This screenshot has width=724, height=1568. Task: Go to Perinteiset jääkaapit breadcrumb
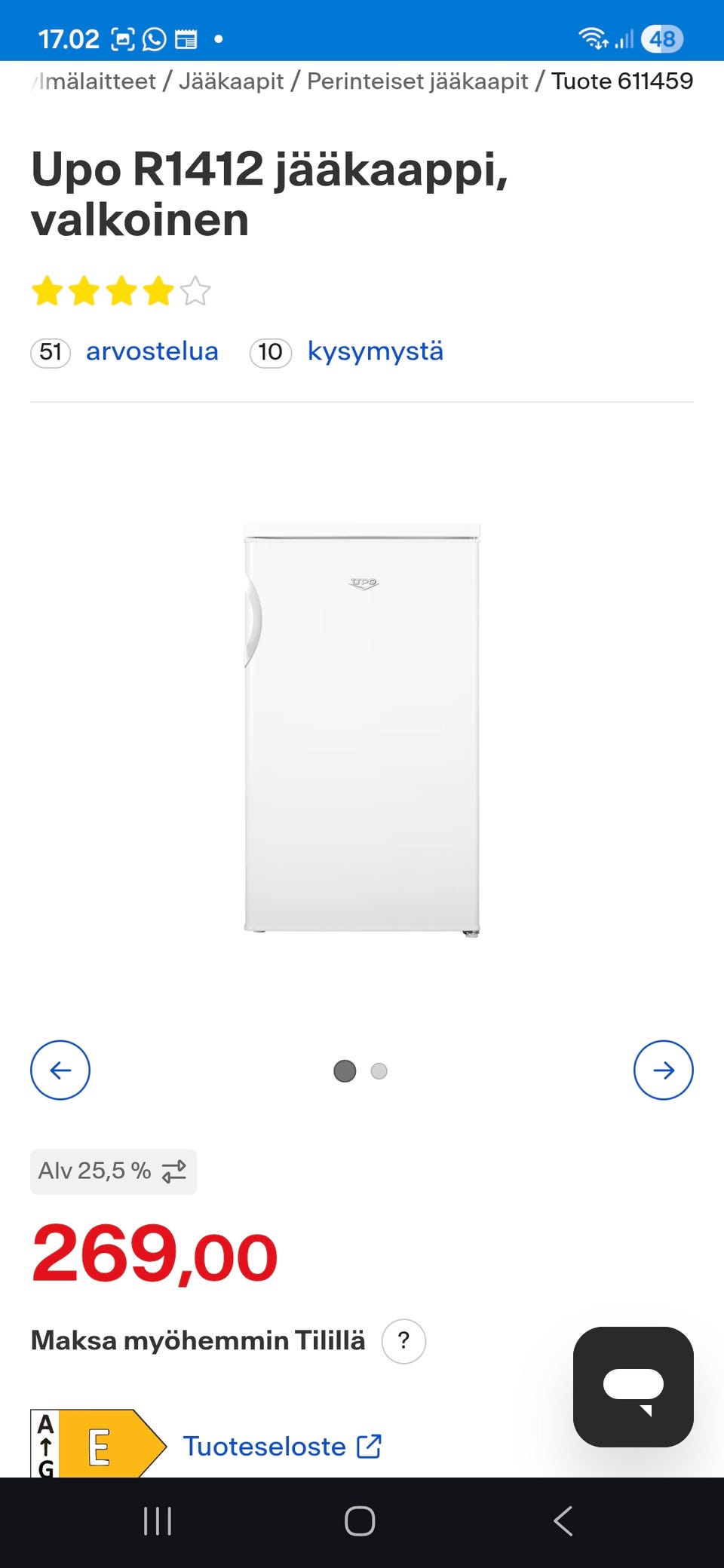pos(417,81)
